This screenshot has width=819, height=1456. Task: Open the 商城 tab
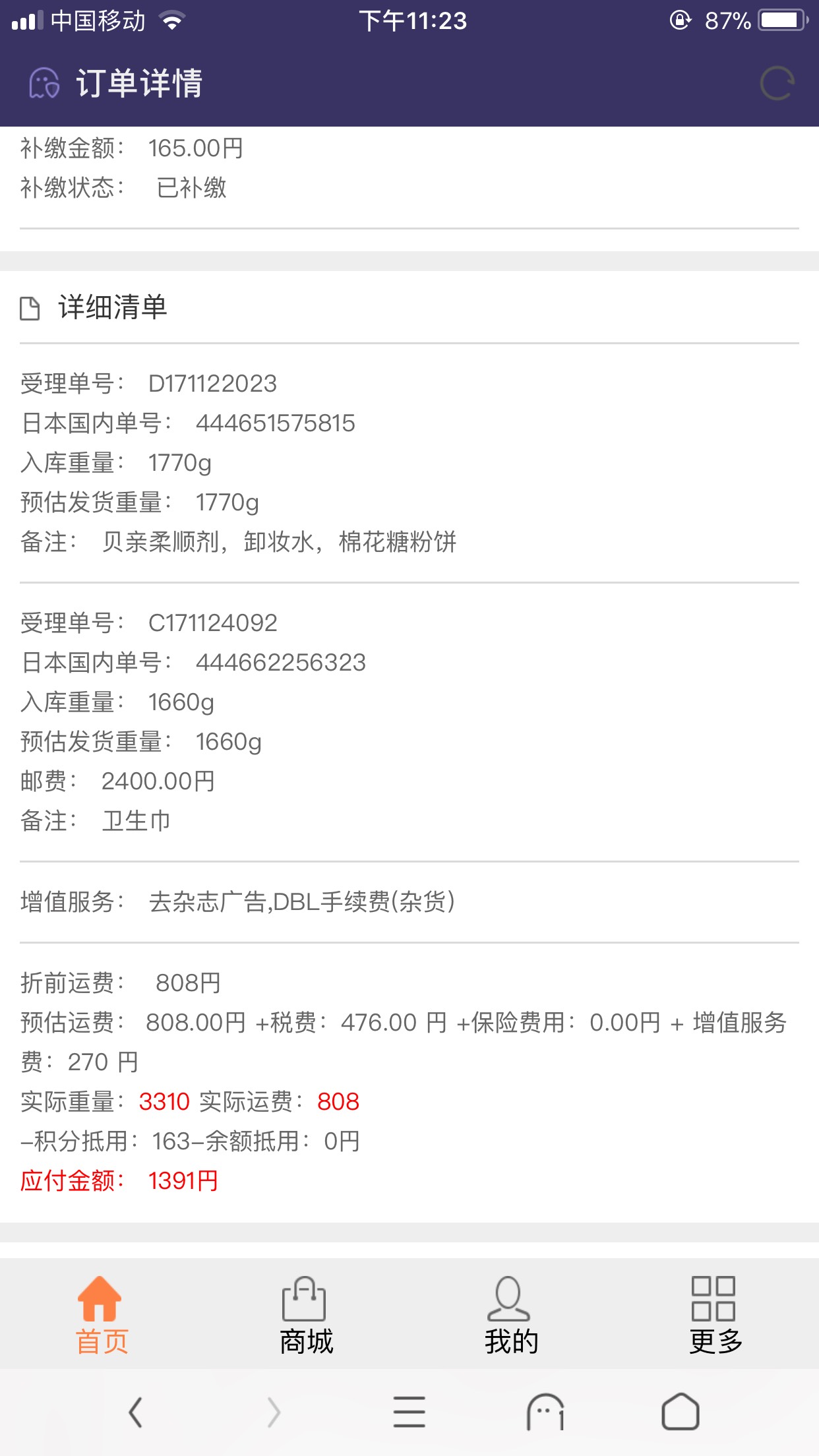(306, 1315)
